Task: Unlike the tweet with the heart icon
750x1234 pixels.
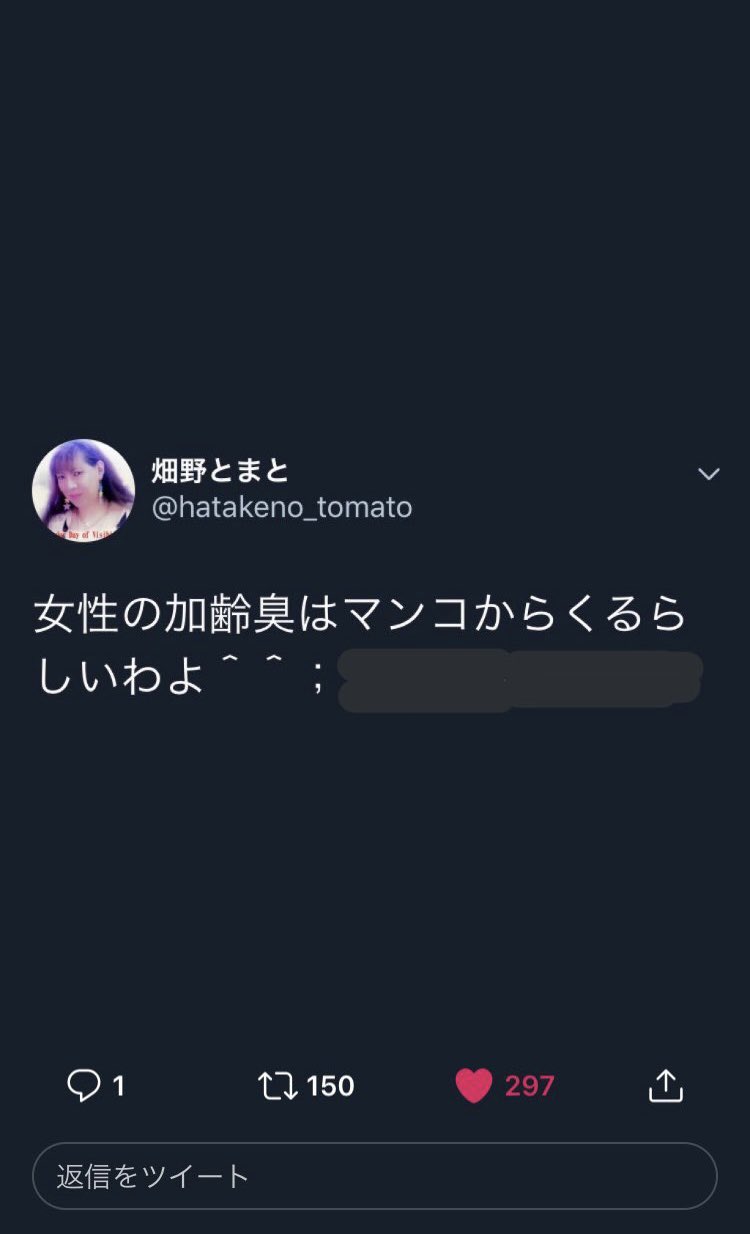Action: [x=474, y=1086]
